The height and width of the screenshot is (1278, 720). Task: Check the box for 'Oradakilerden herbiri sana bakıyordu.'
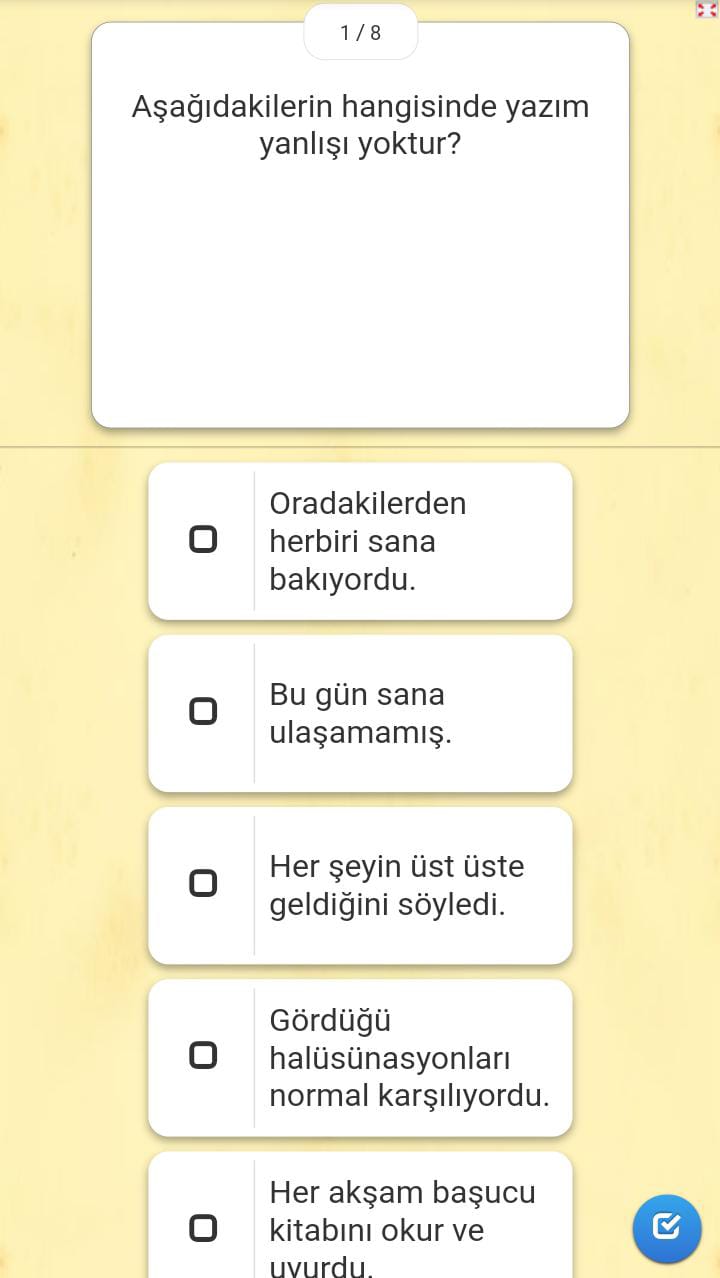coord(203,538)
